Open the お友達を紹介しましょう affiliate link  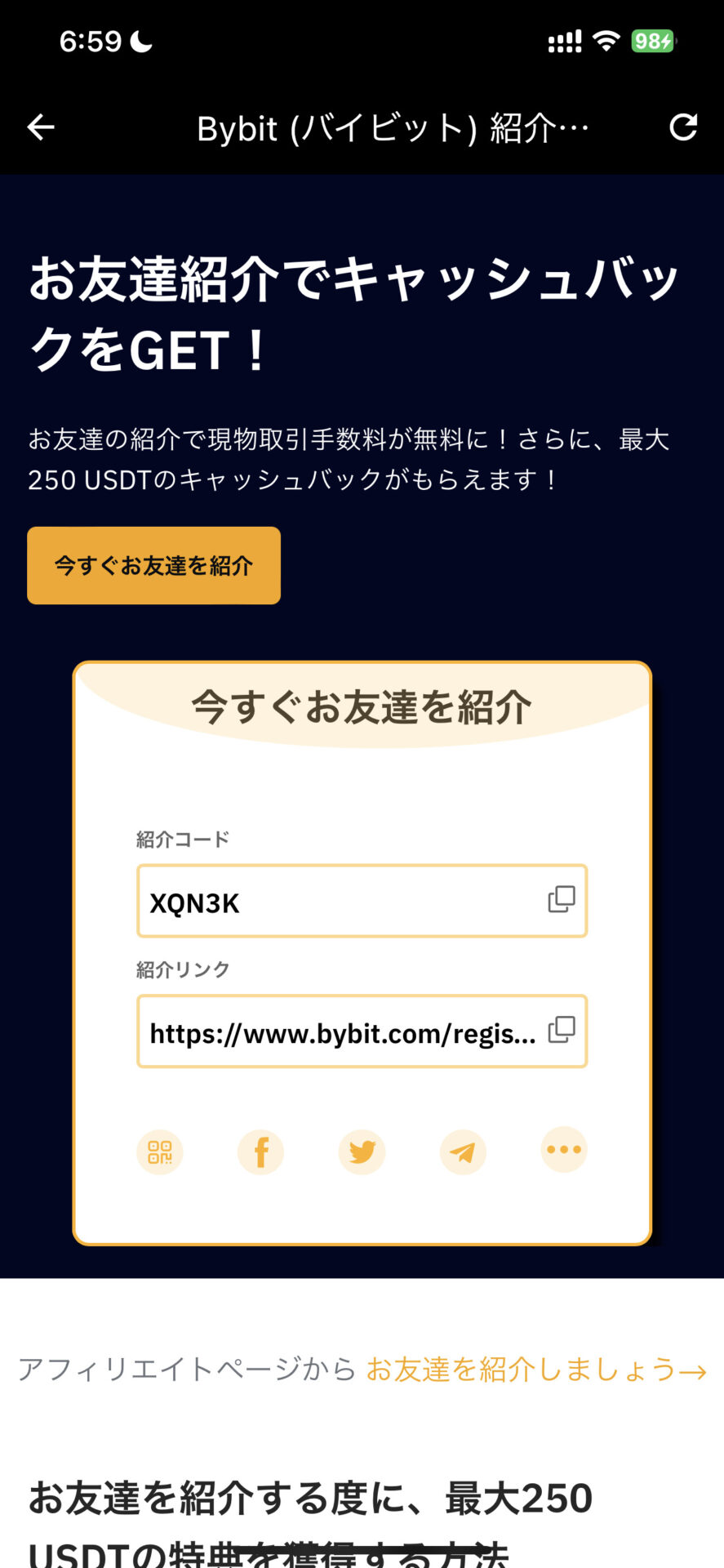535,1370
